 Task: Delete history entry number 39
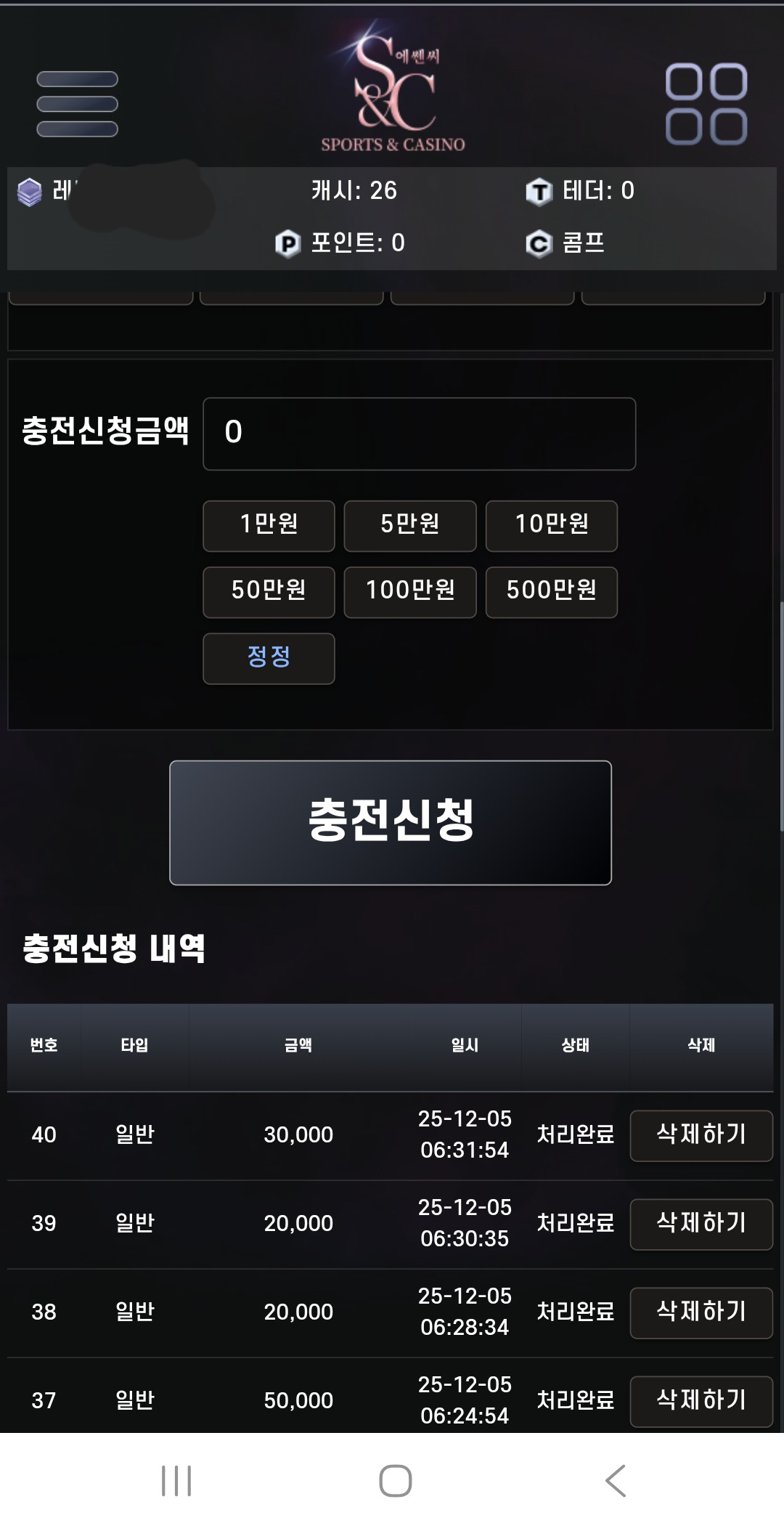701,1224
